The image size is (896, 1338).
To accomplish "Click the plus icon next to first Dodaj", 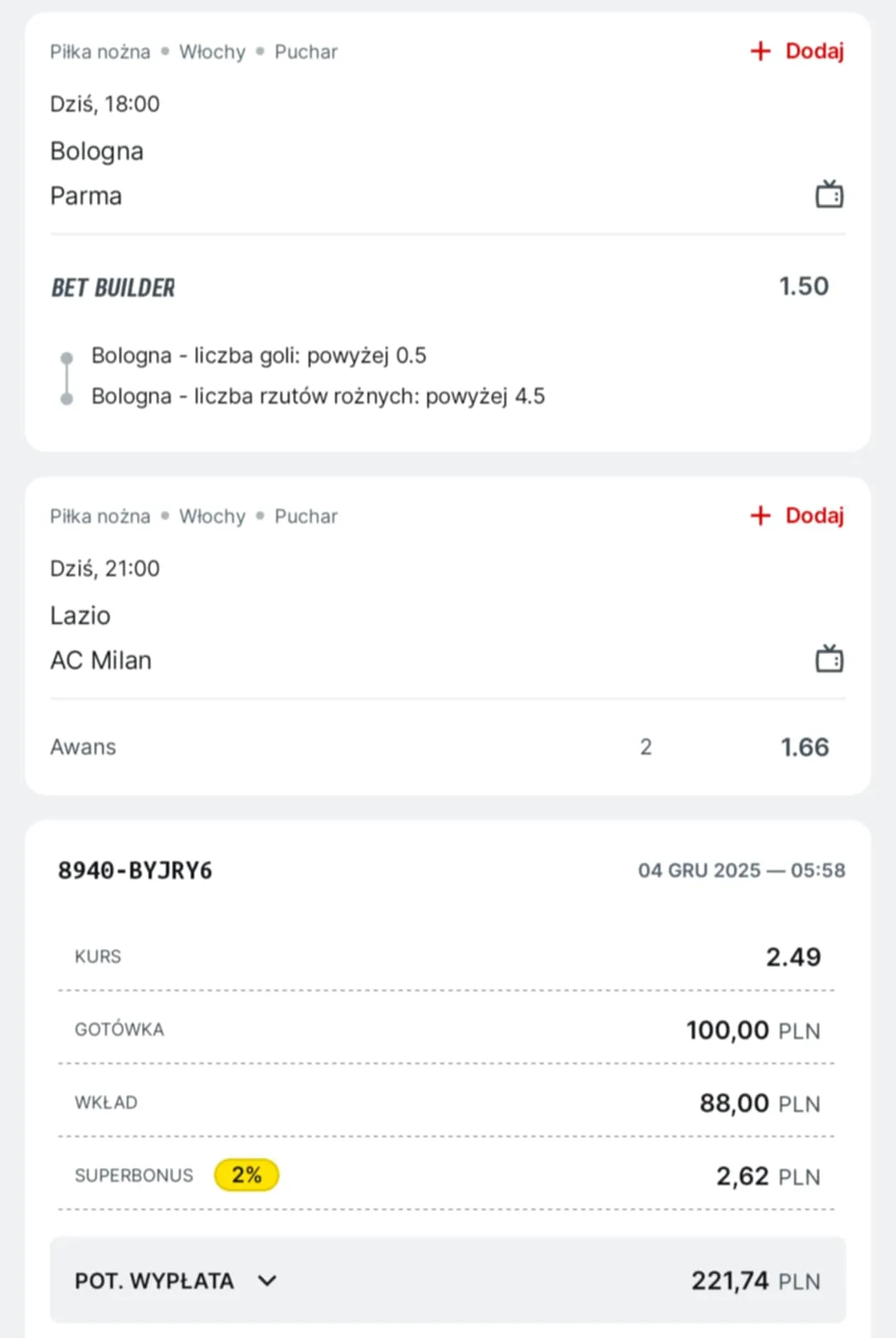I will (760, 51).
